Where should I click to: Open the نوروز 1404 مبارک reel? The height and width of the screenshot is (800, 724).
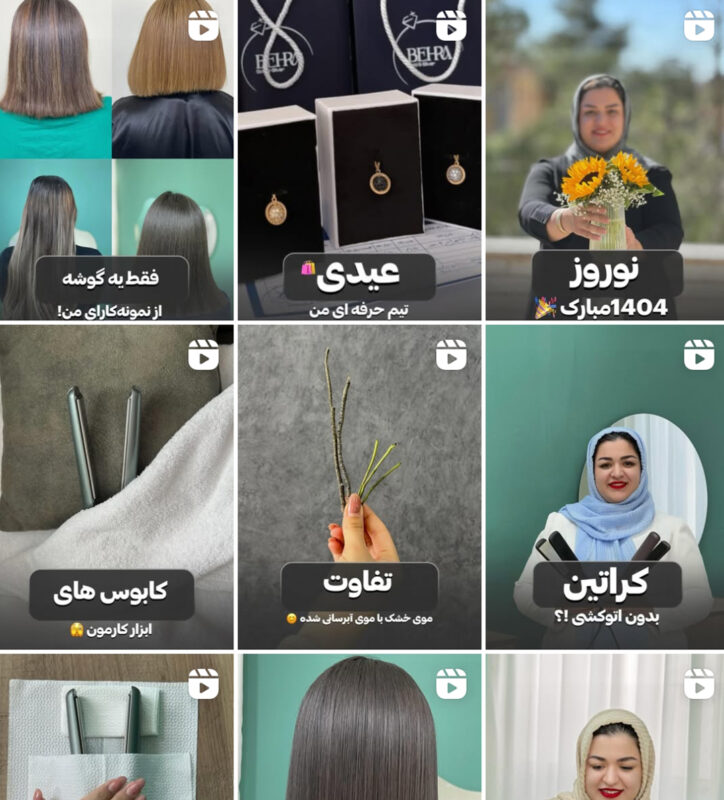tap(604, 160)
